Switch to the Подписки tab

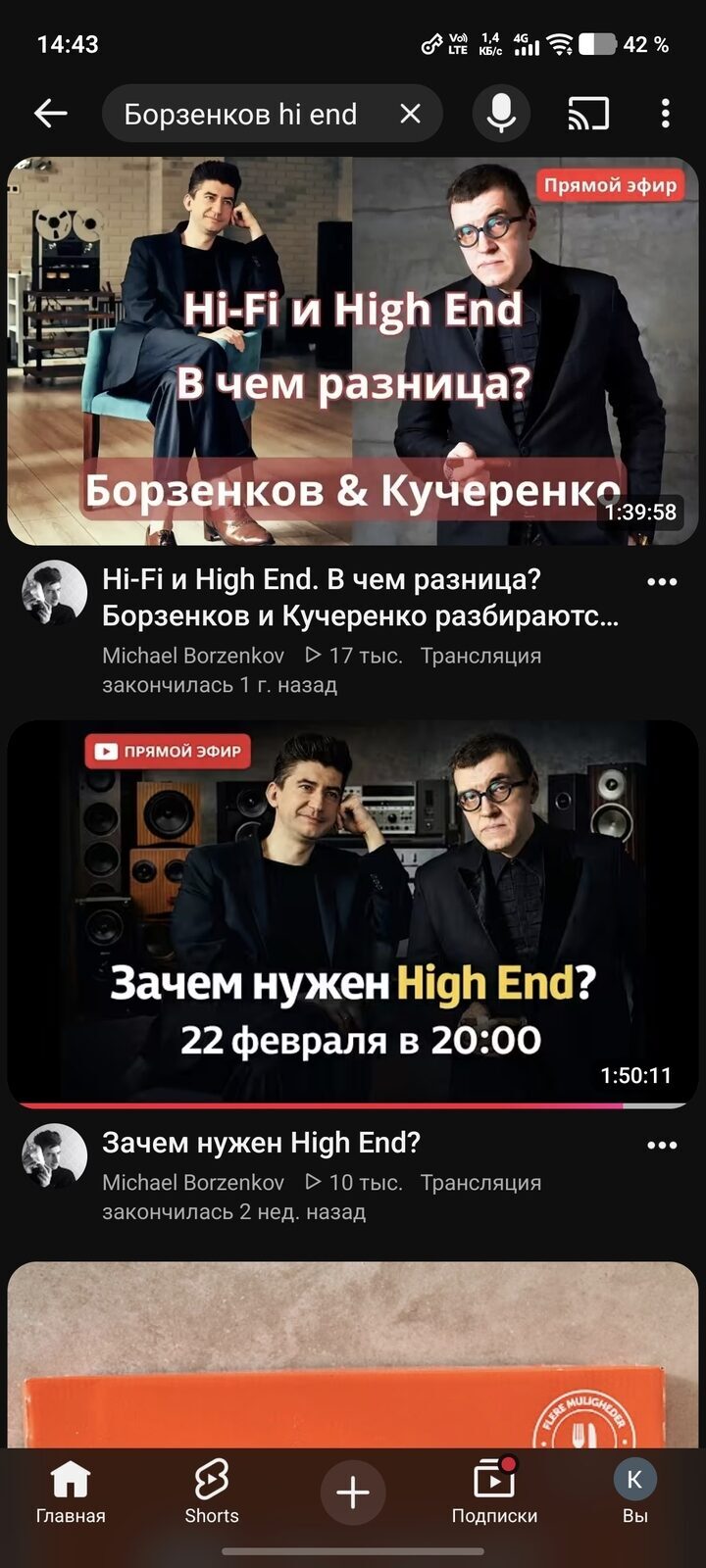click(x=494, y=1492)
